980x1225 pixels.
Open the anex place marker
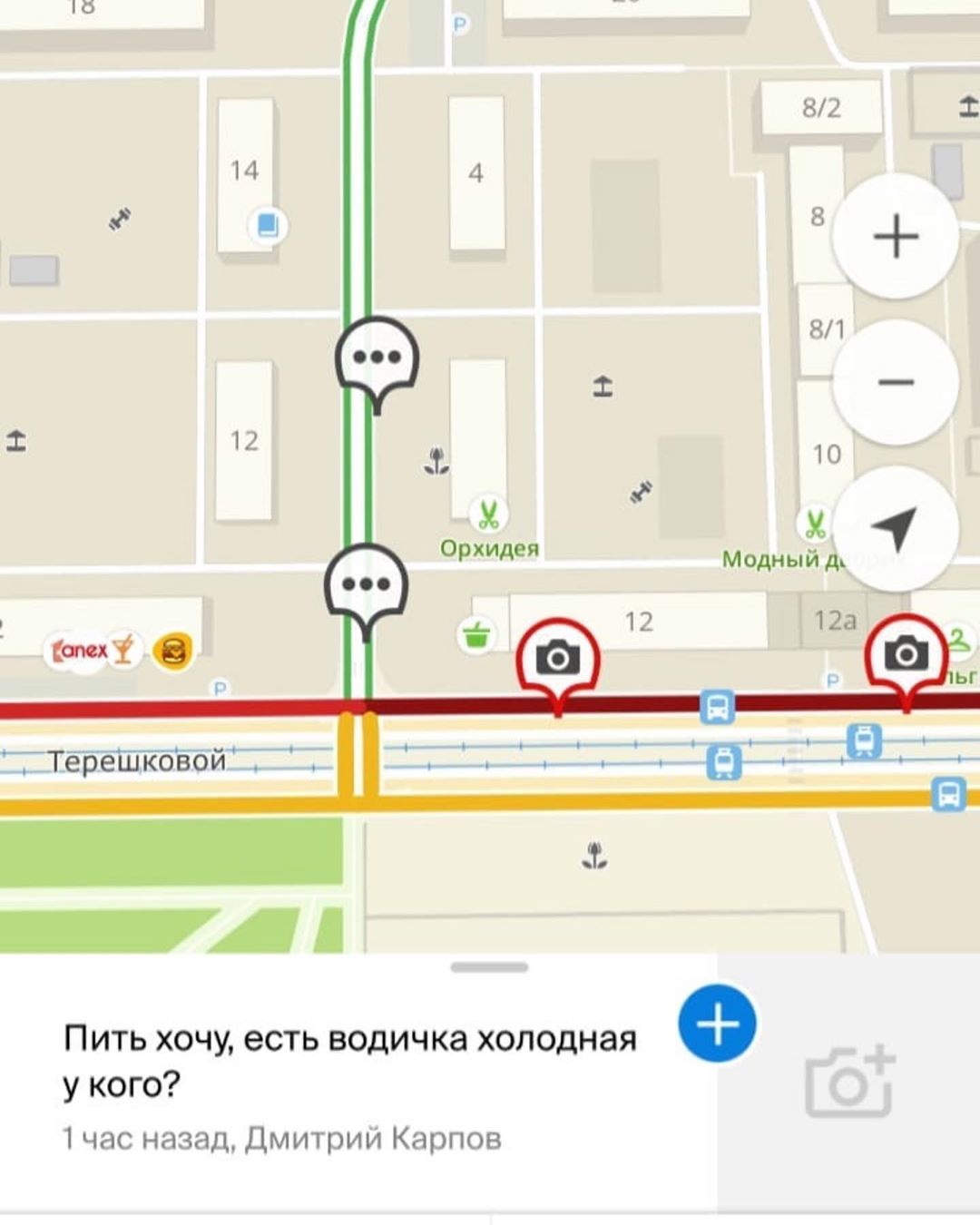(x=82, y=650)
